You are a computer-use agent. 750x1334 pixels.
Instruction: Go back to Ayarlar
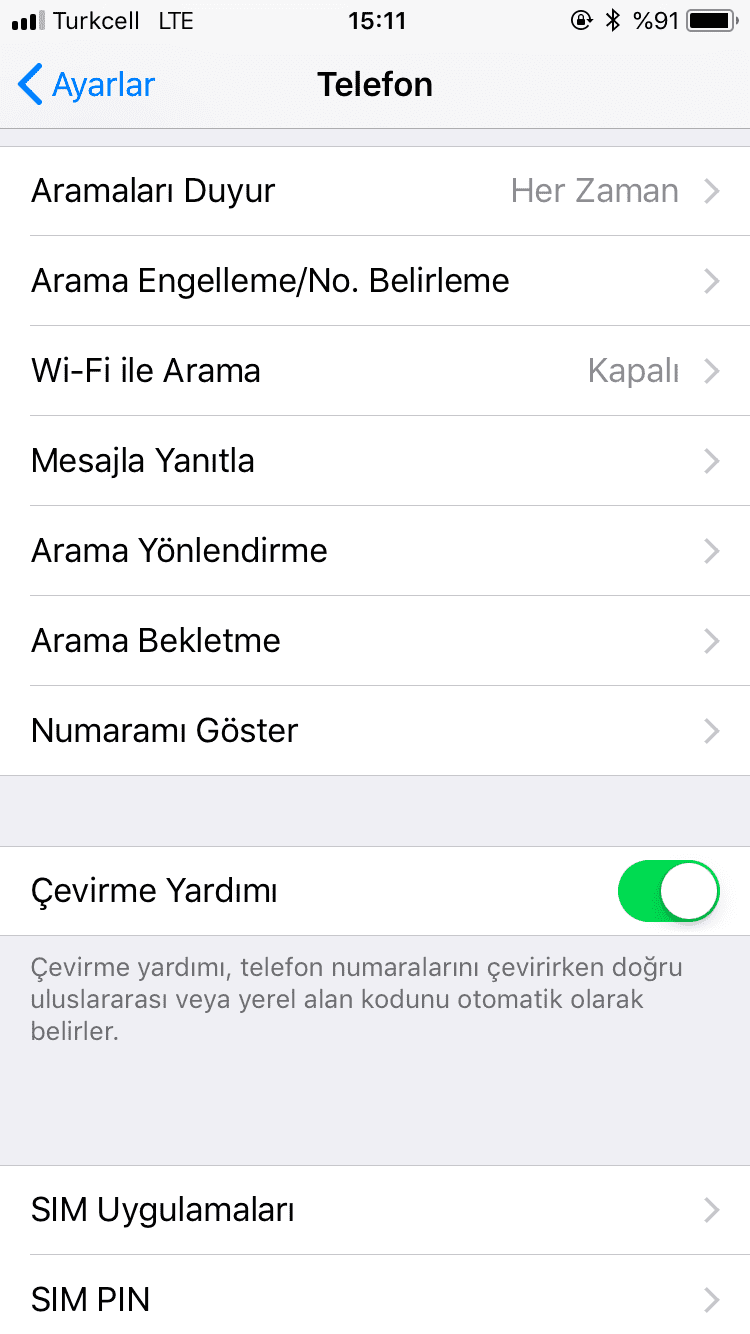[x=87, y=85]
